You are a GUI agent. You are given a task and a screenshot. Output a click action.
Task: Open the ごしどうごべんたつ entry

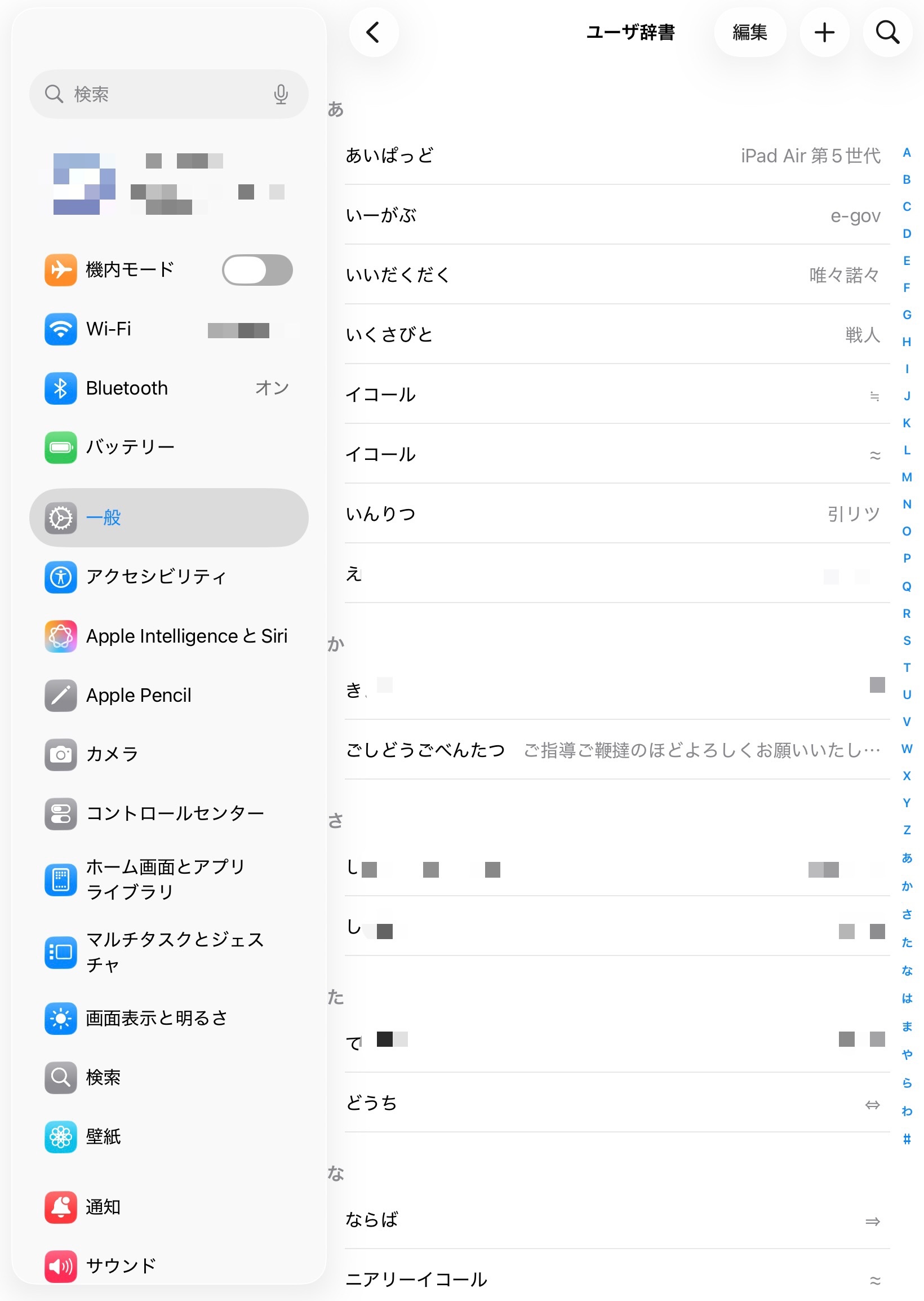(x=615, y=750)
